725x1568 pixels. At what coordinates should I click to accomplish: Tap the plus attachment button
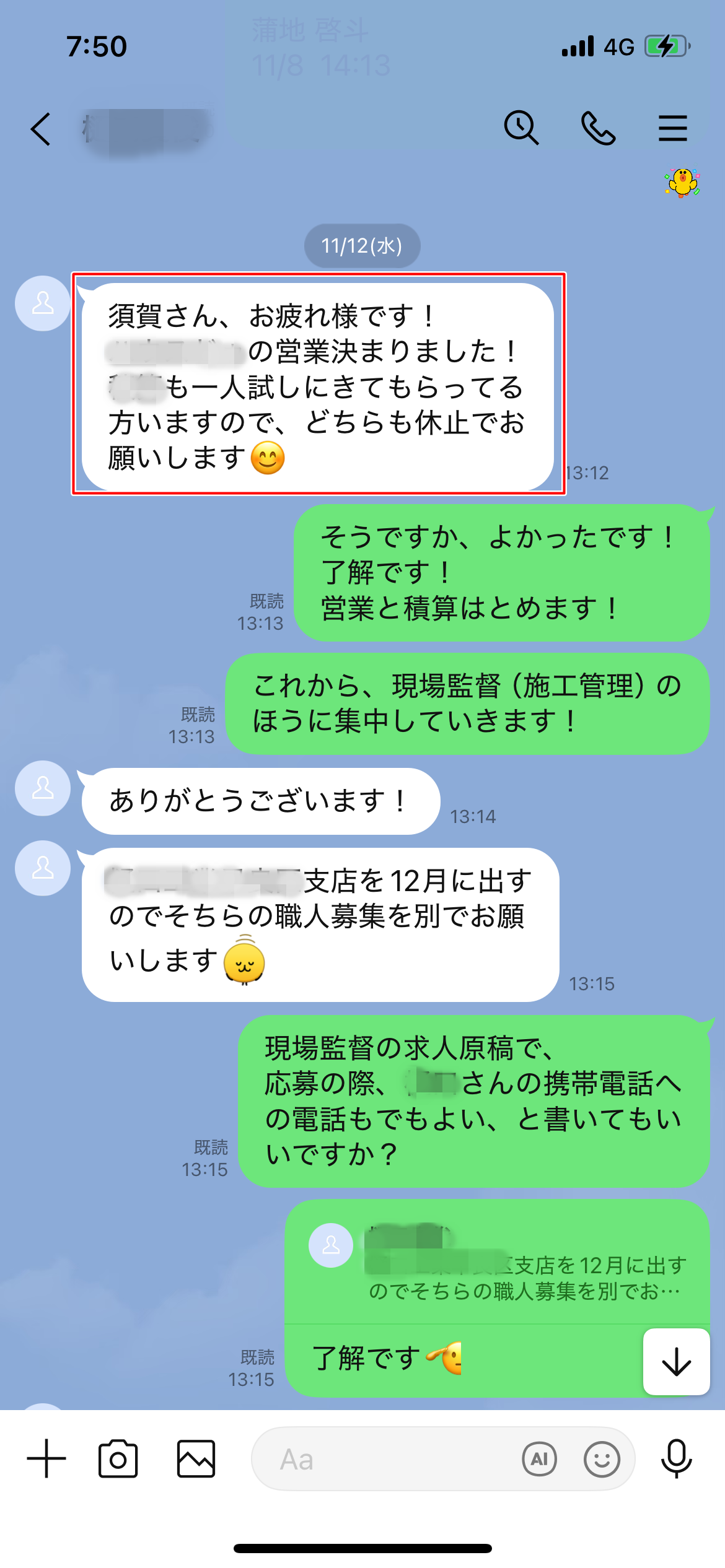click(46, 1458)
